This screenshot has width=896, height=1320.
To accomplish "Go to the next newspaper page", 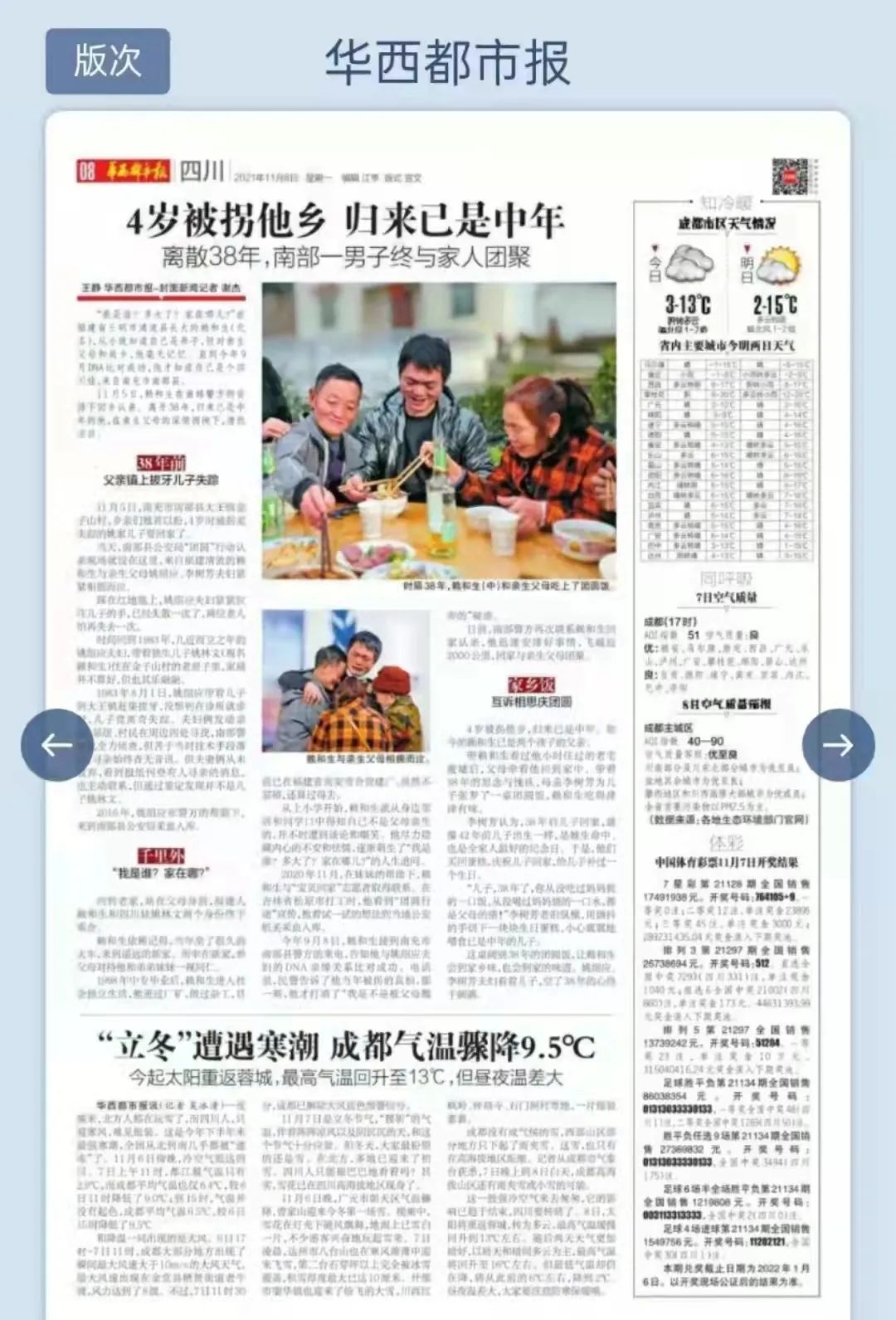I will (838, 744).
